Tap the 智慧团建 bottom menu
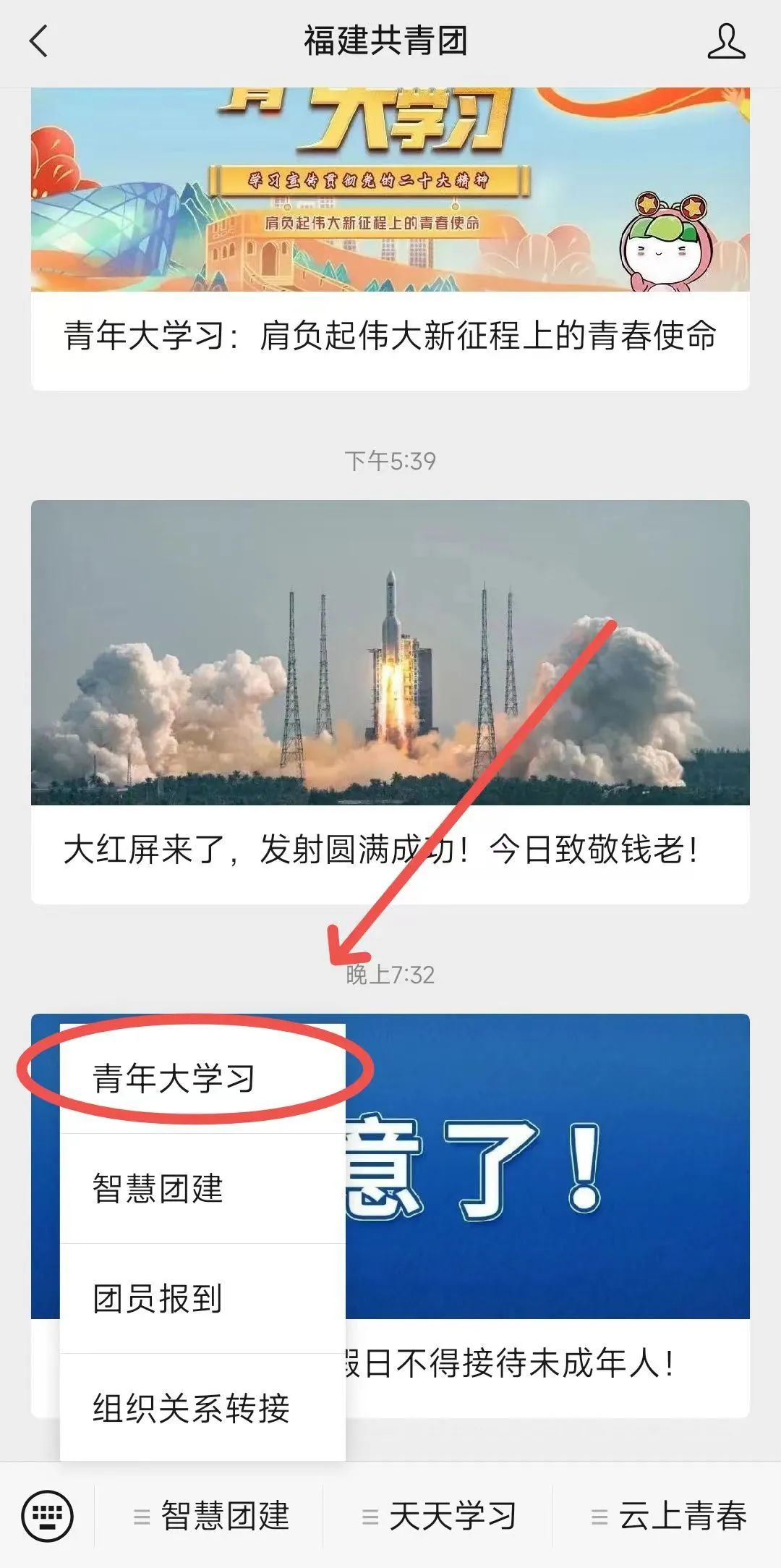Screen dimensions: 781x1568 pyautogui.click(x=211, y=1515)
